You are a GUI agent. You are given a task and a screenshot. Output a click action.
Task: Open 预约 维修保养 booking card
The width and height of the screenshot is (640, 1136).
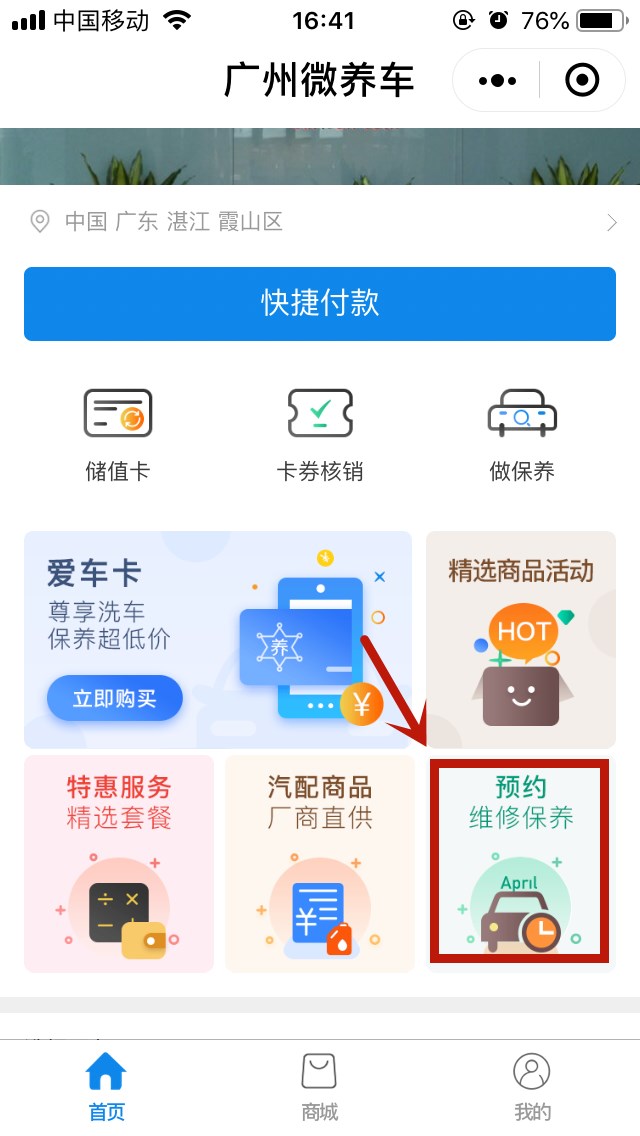point(520,863)
